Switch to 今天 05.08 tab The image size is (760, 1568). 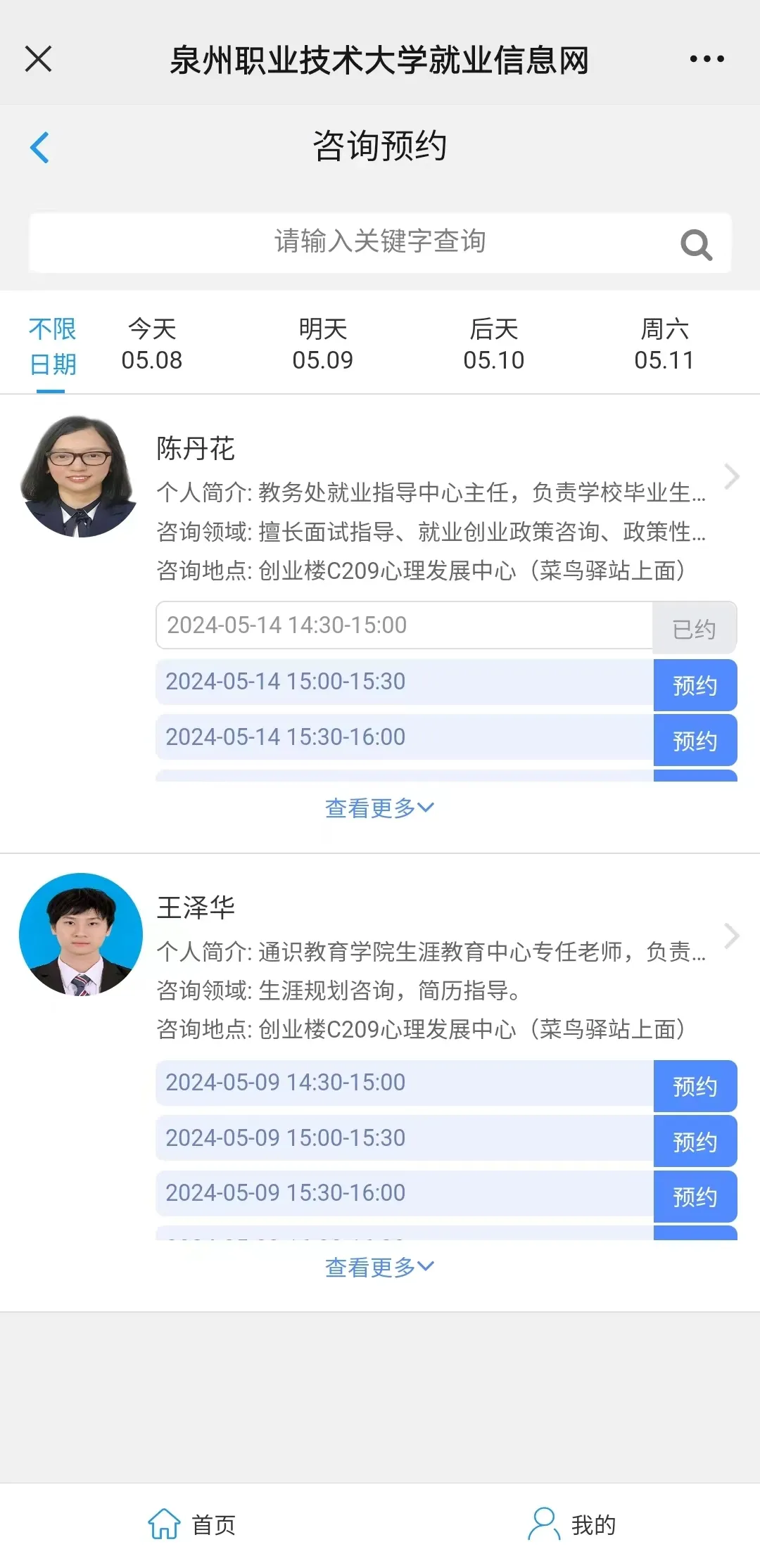[152, 345]
